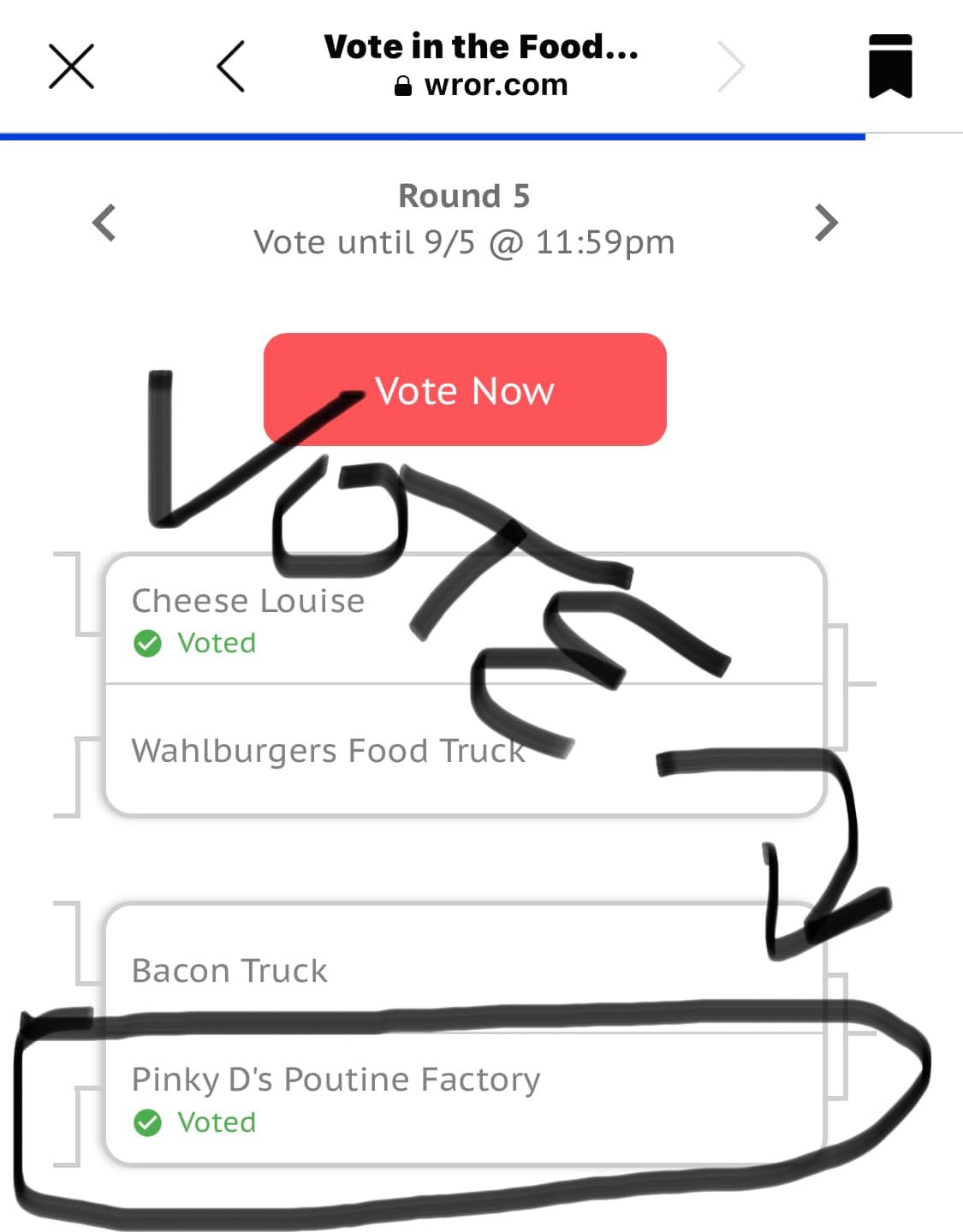Show the previous voting round
This screenshot has height=1232, width=963.
tap(104, 223)
